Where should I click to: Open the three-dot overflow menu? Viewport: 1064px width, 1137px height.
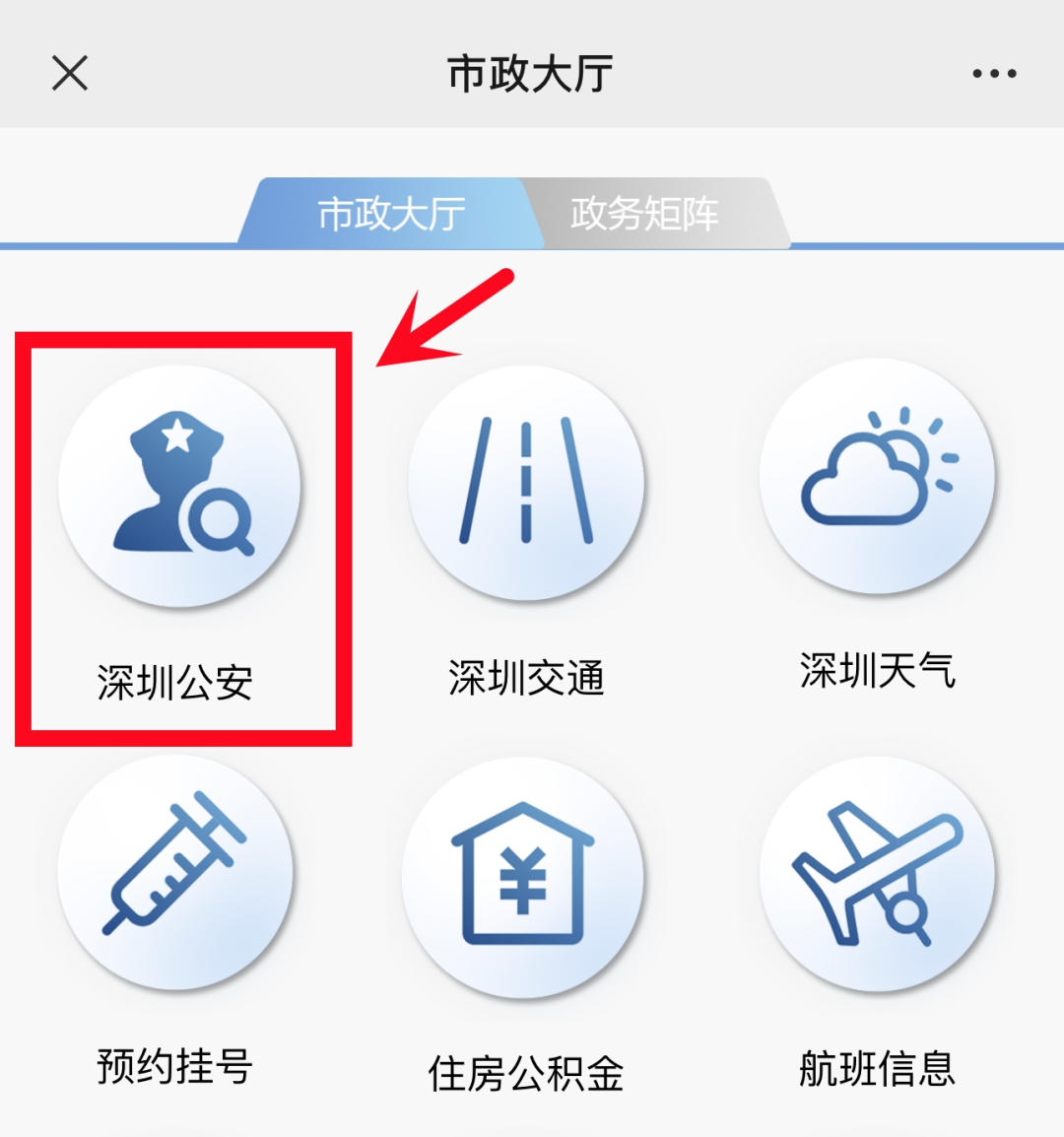coord(993,74)
